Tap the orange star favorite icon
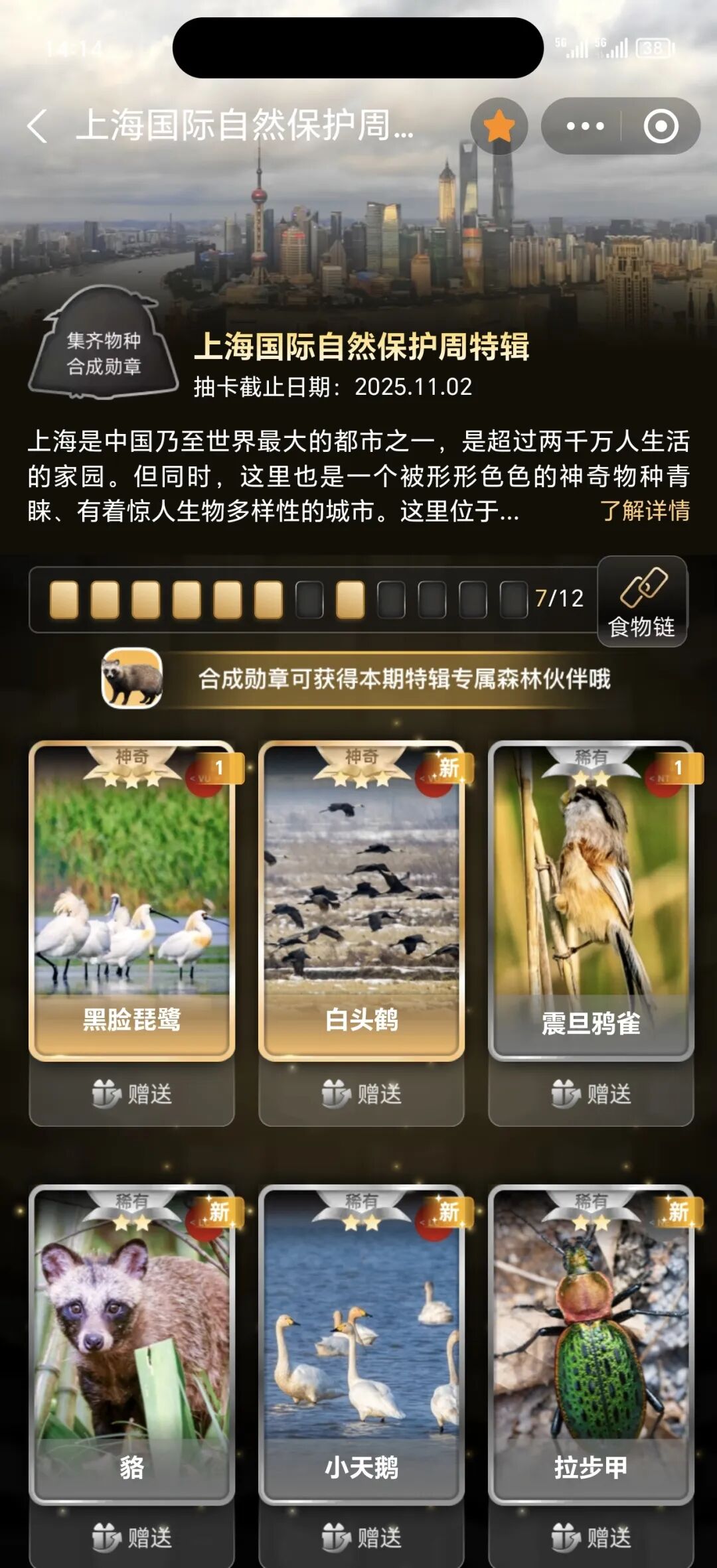This screenshot has width=717, height=1568. (499, 126)
